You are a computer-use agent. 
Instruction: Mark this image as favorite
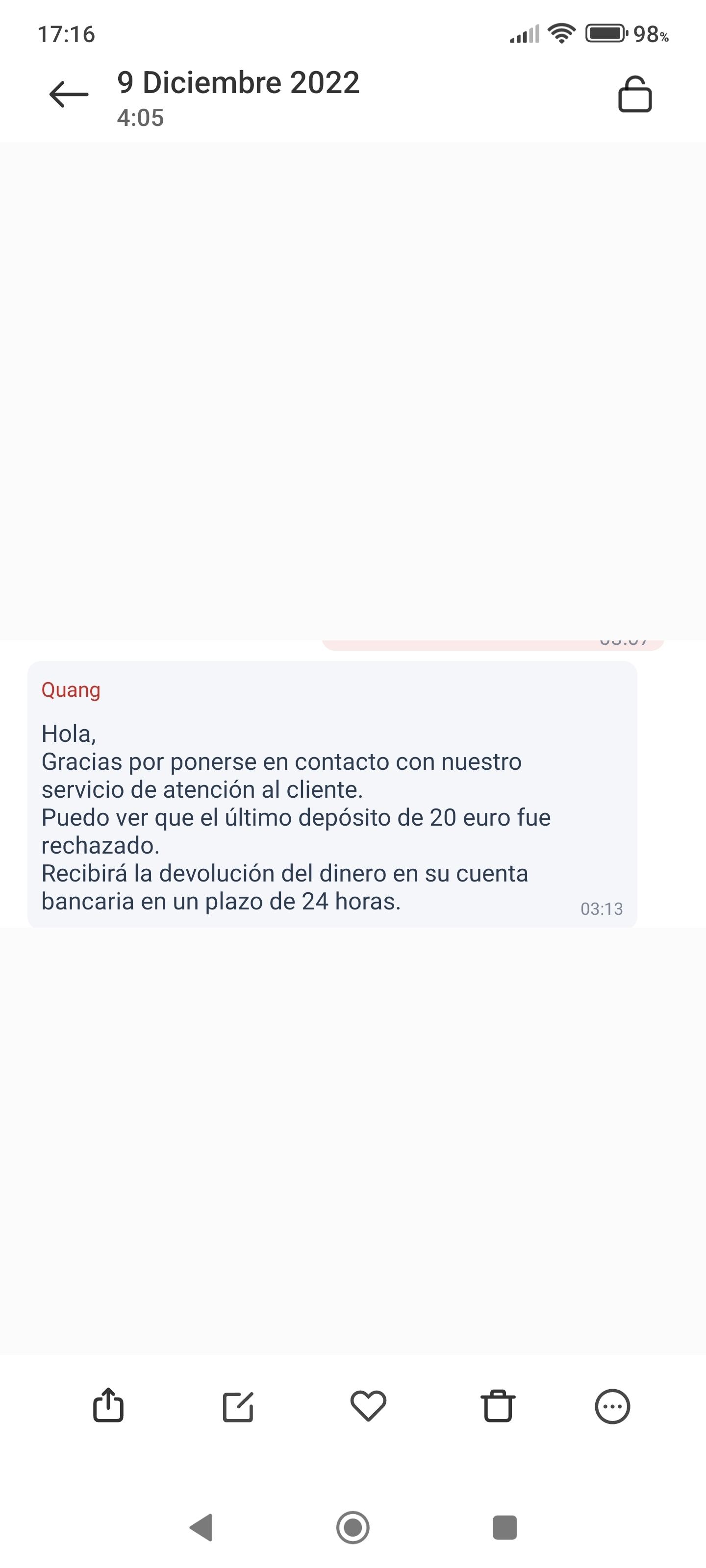(368, 1405)
